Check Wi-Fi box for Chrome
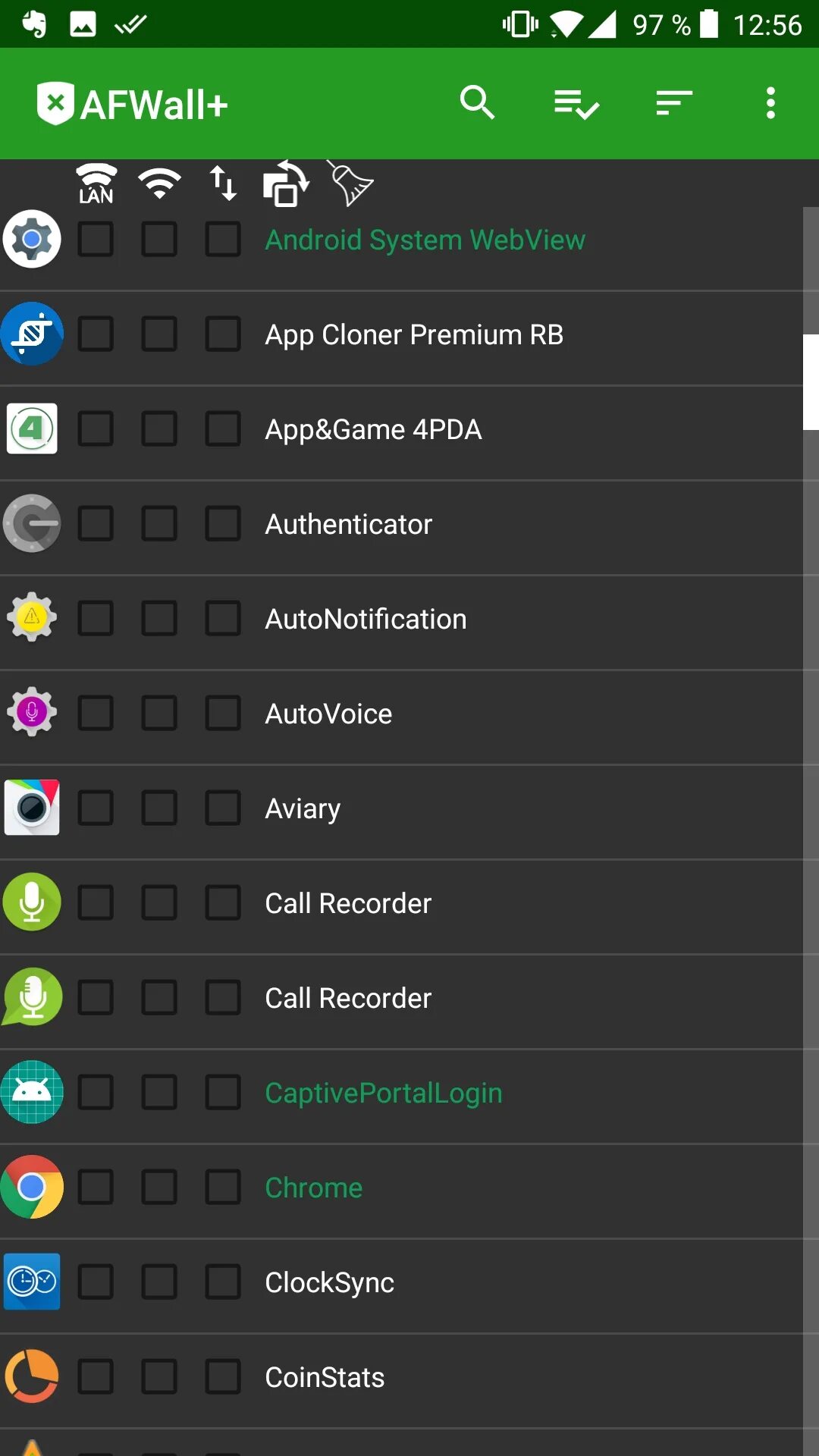Viewport: 819px width, 1456px height. click(159, 1188)
